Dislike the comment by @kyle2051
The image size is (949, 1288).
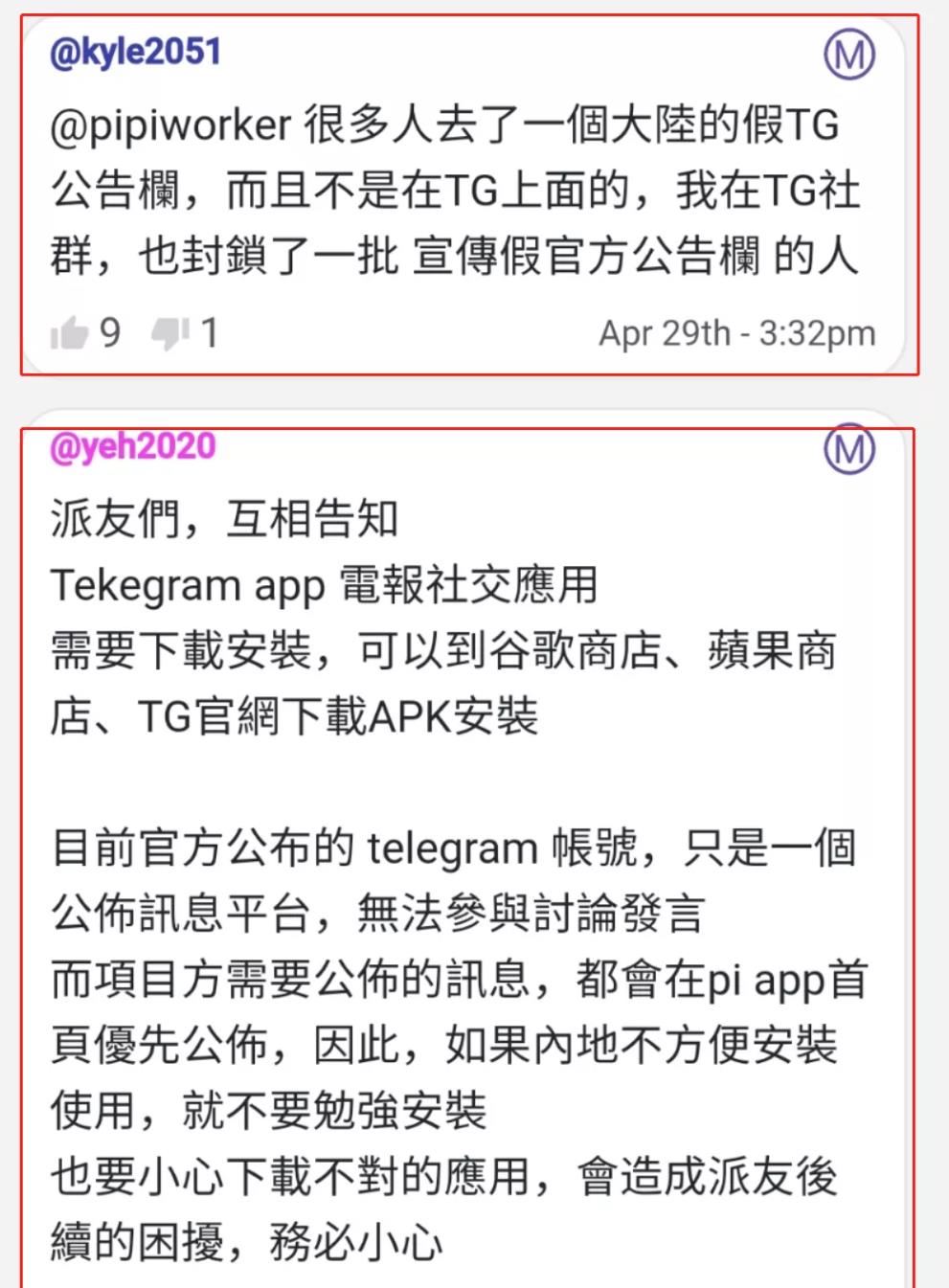coord(169,333)
